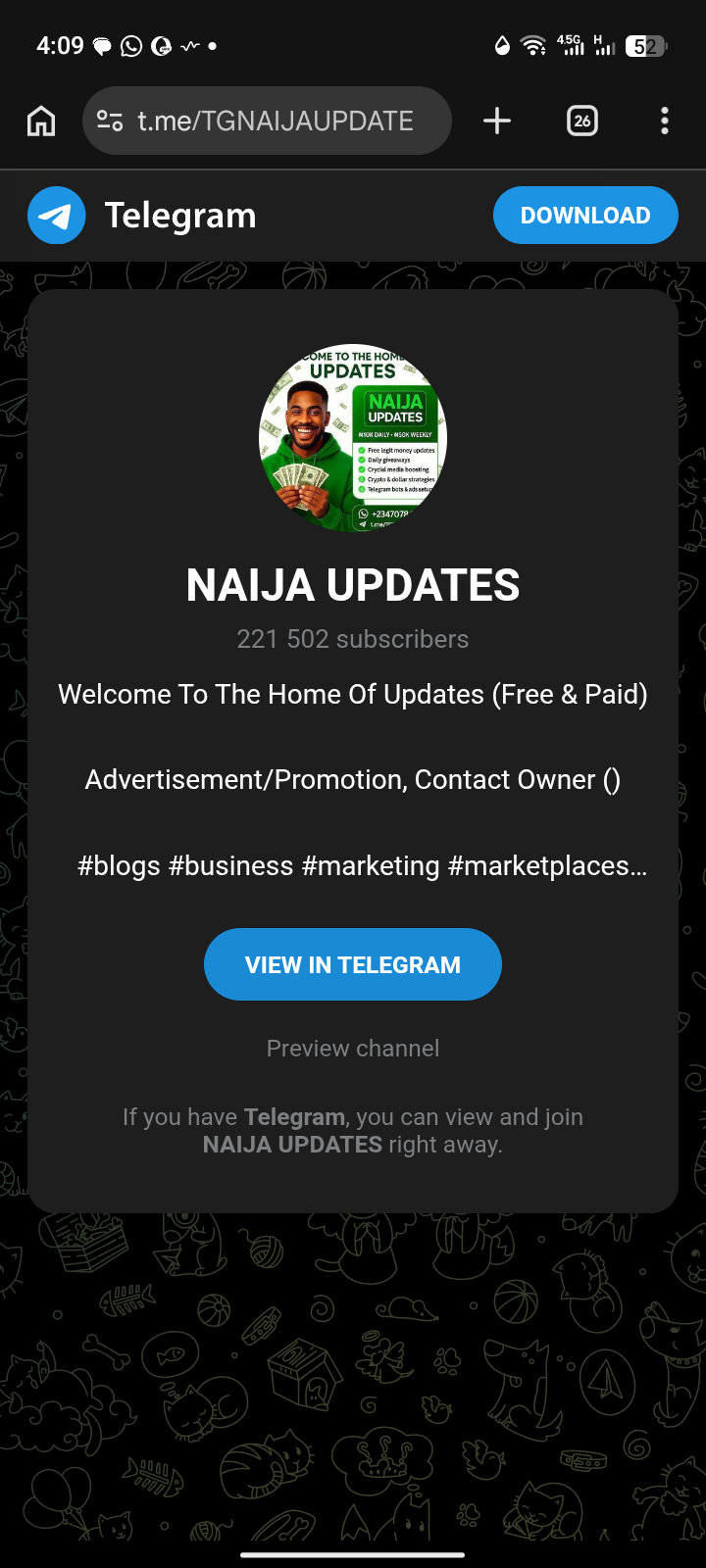
Task: Open a new browser tab
Action: [x=497, y=121]
